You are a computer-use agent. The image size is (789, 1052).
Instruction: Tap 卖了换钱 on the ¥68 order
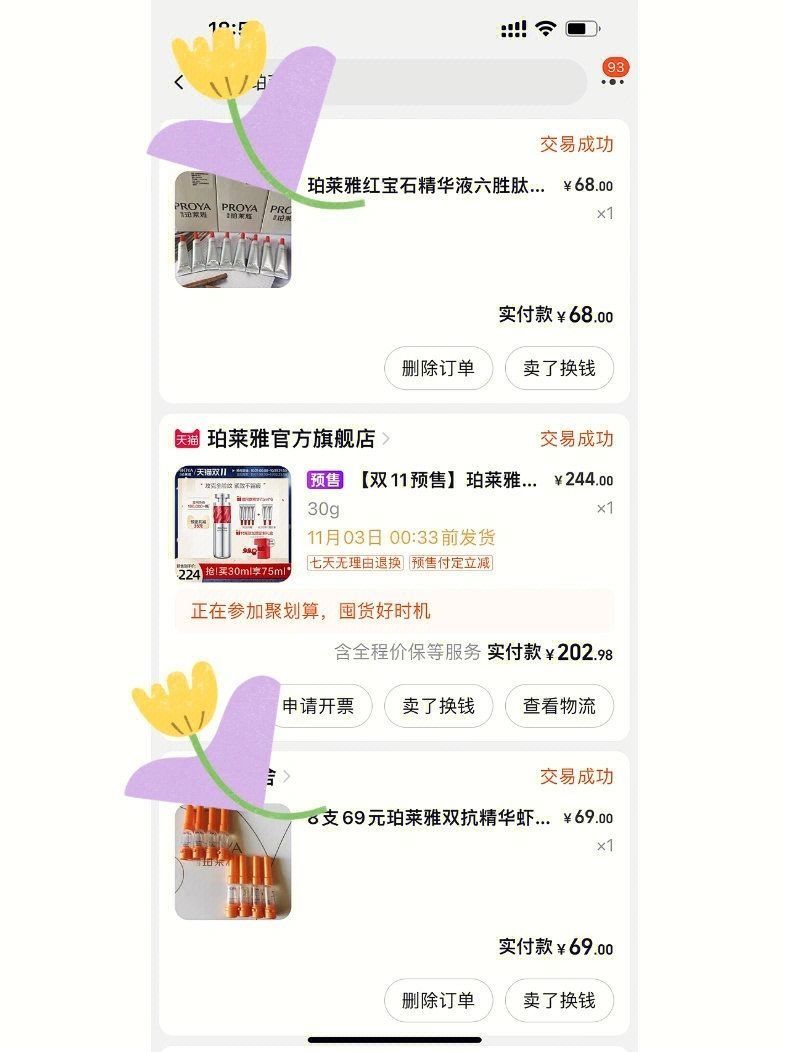point(559,368)
